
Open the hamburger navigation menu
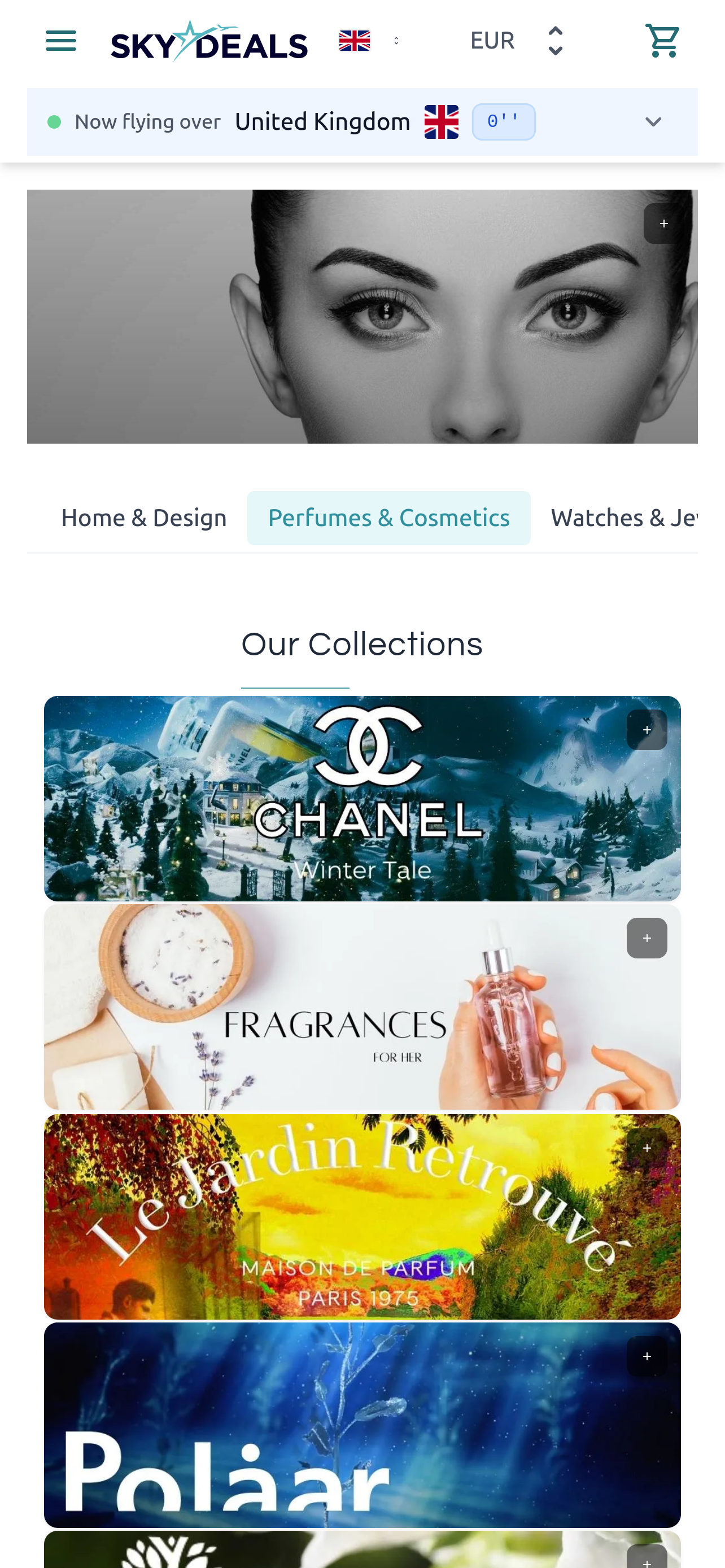(60, 40)
